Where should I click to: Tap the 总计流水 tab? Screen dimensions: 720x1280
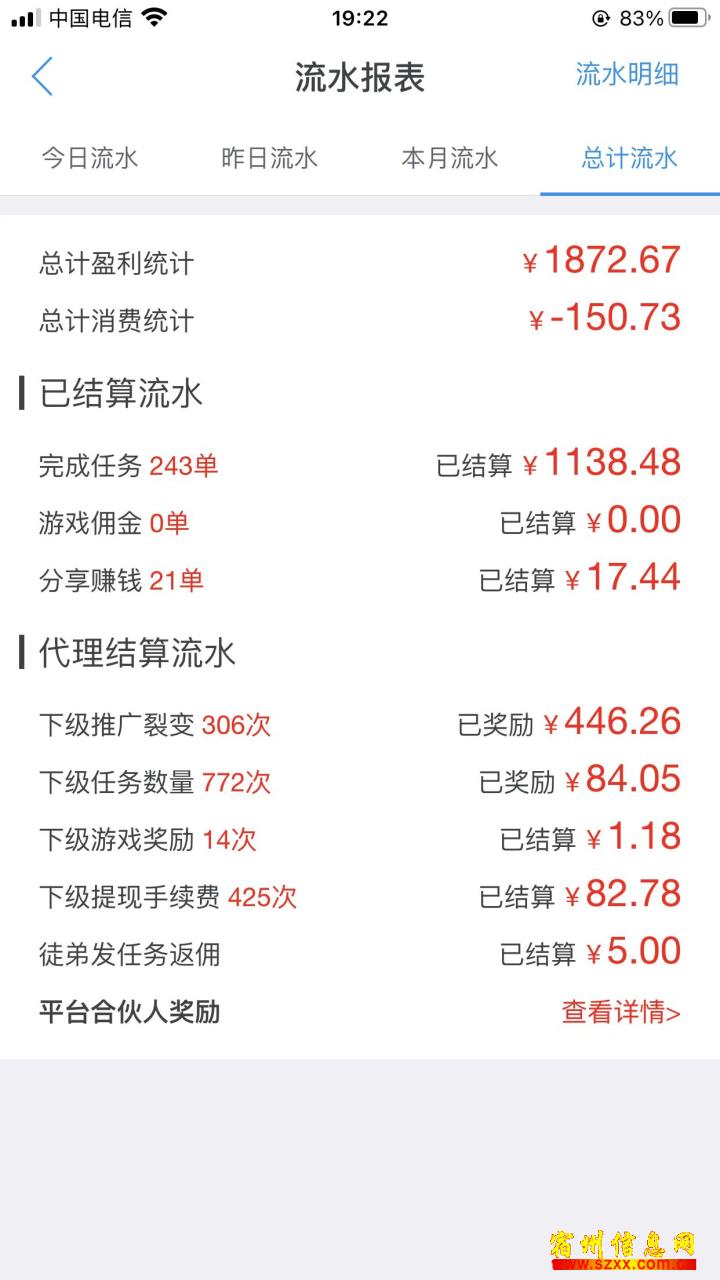630,158
